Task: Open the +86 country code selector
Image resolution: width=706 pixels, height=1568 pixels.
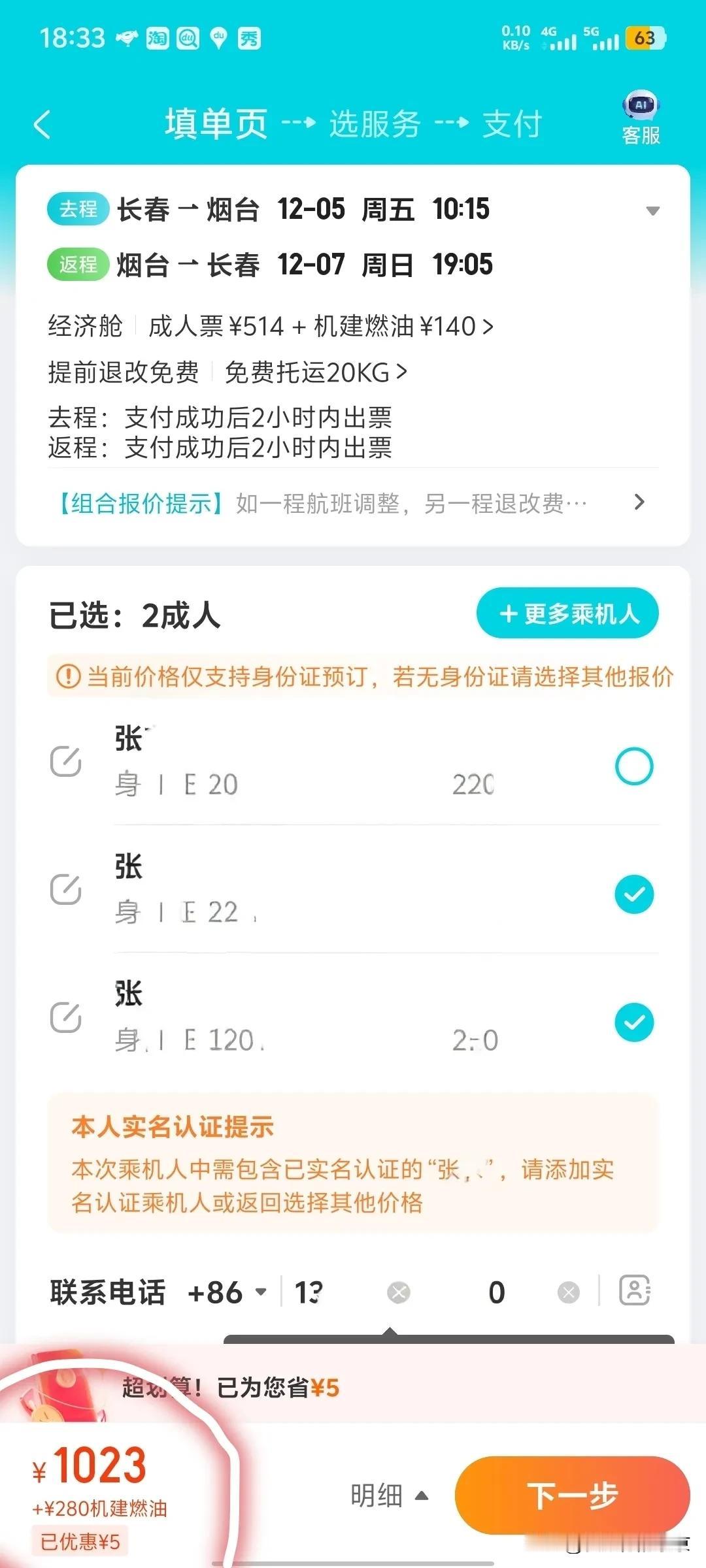Action: point(226,1292)
